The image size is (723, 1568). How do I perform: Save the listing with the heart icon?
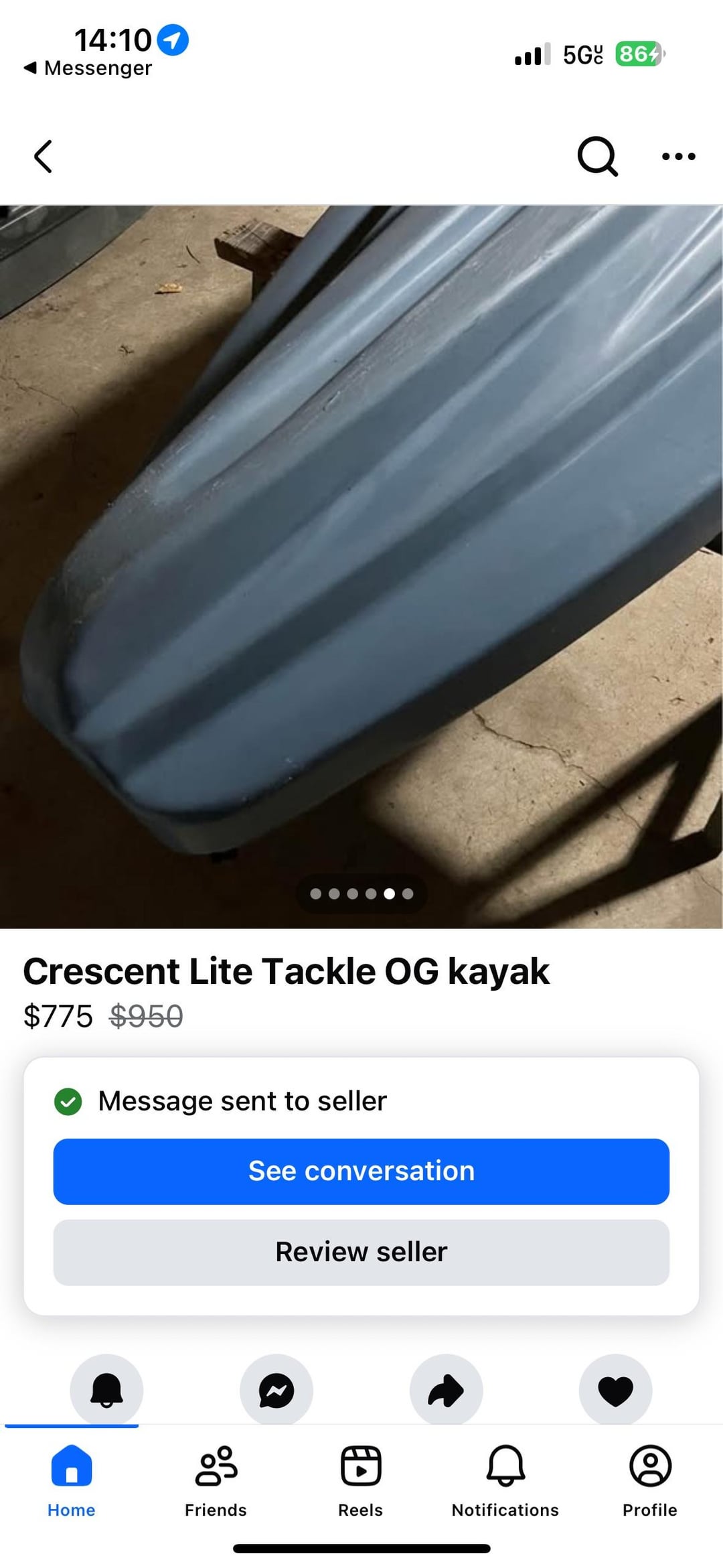pos(615,1390)
